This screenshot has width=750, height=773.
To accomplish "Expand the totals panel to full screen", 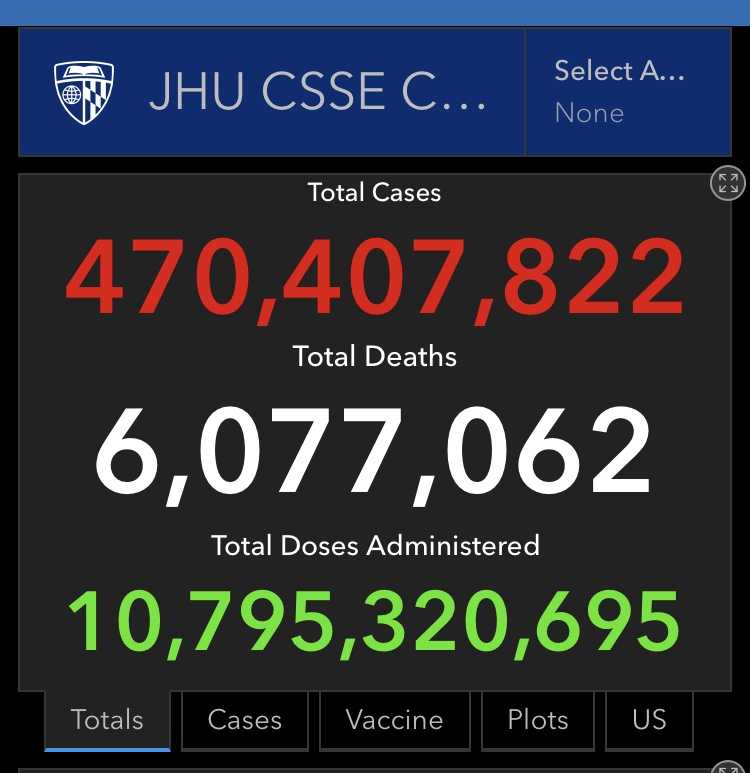I will (728, 183).
